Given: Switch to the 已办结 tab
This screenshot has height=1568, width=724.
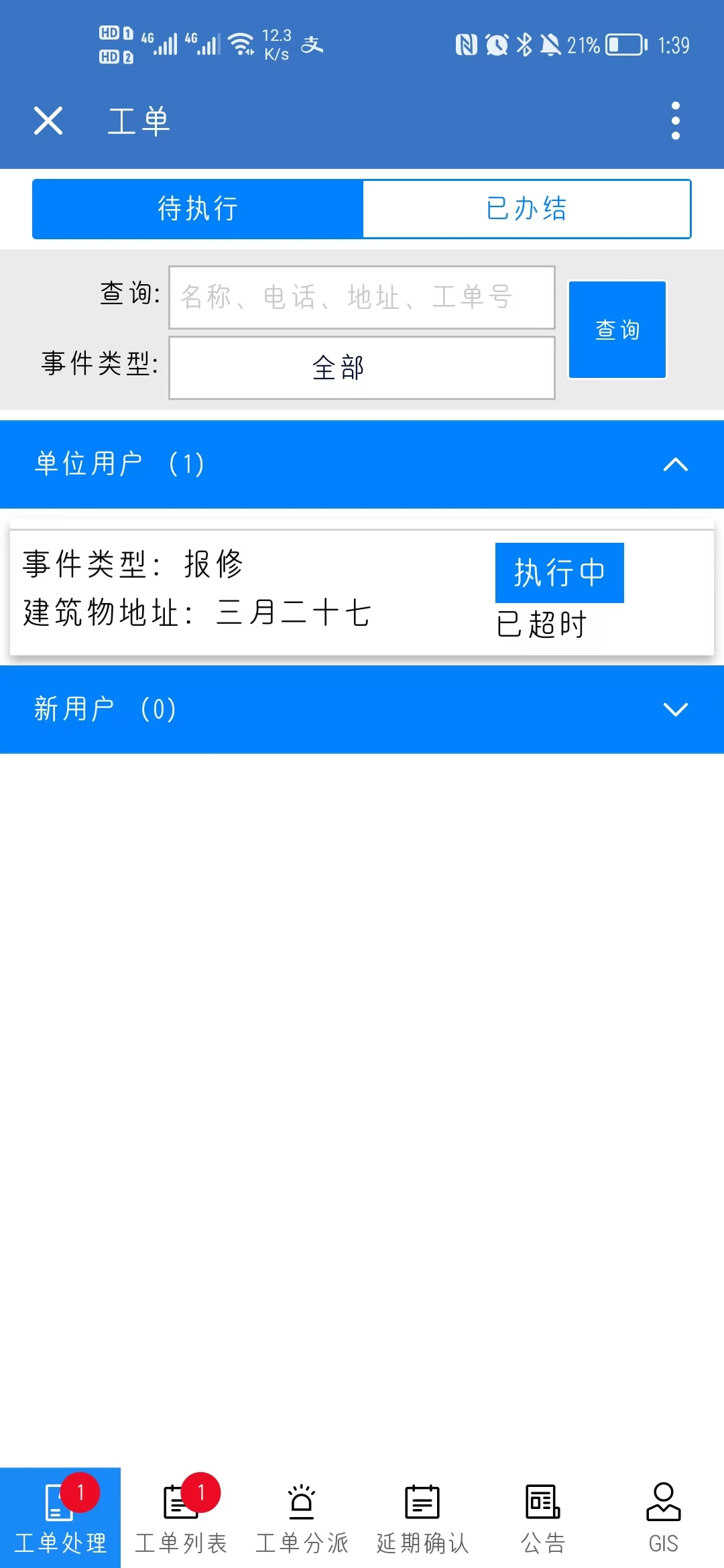Looking at the screenshot, I should click(526, 209).
